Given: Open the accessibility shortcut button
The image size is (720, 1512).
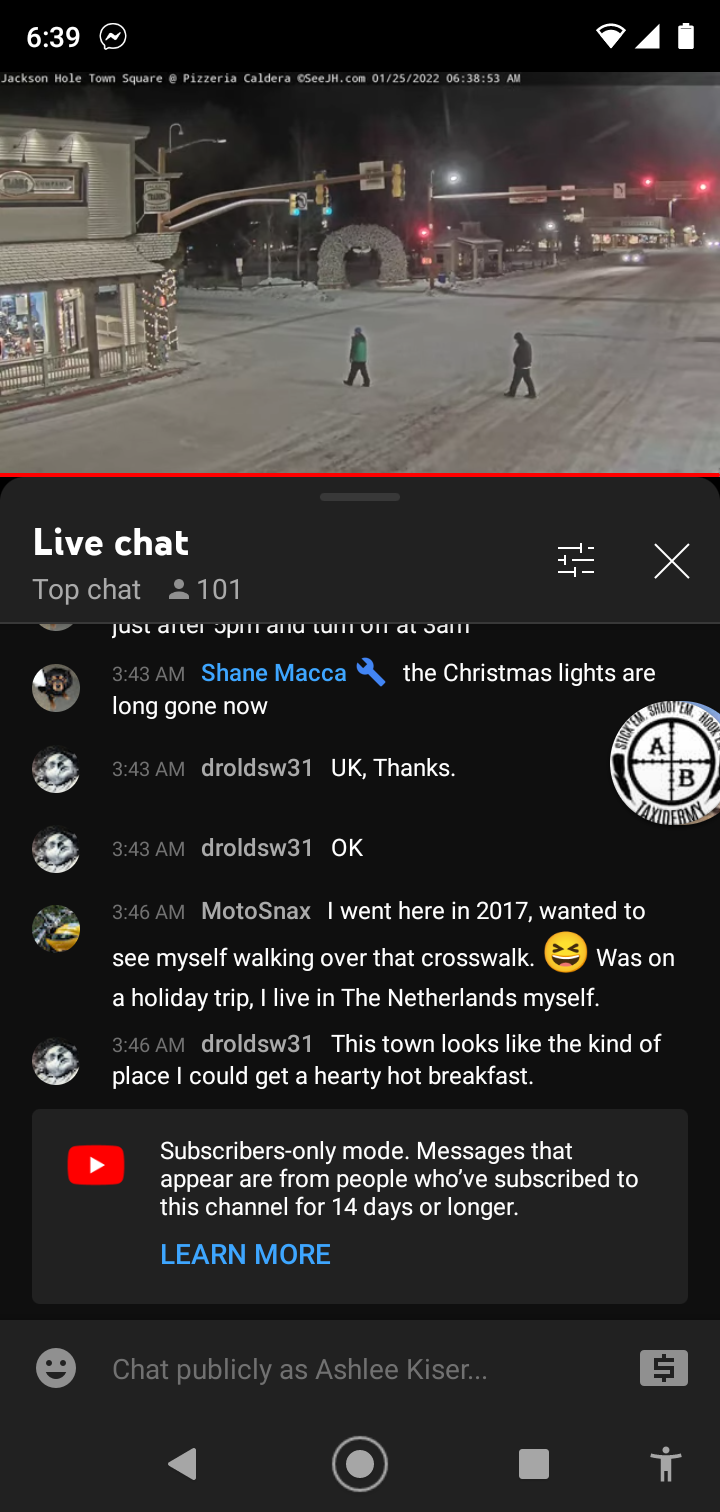Looking at the screenshot, I should 665,1464.
